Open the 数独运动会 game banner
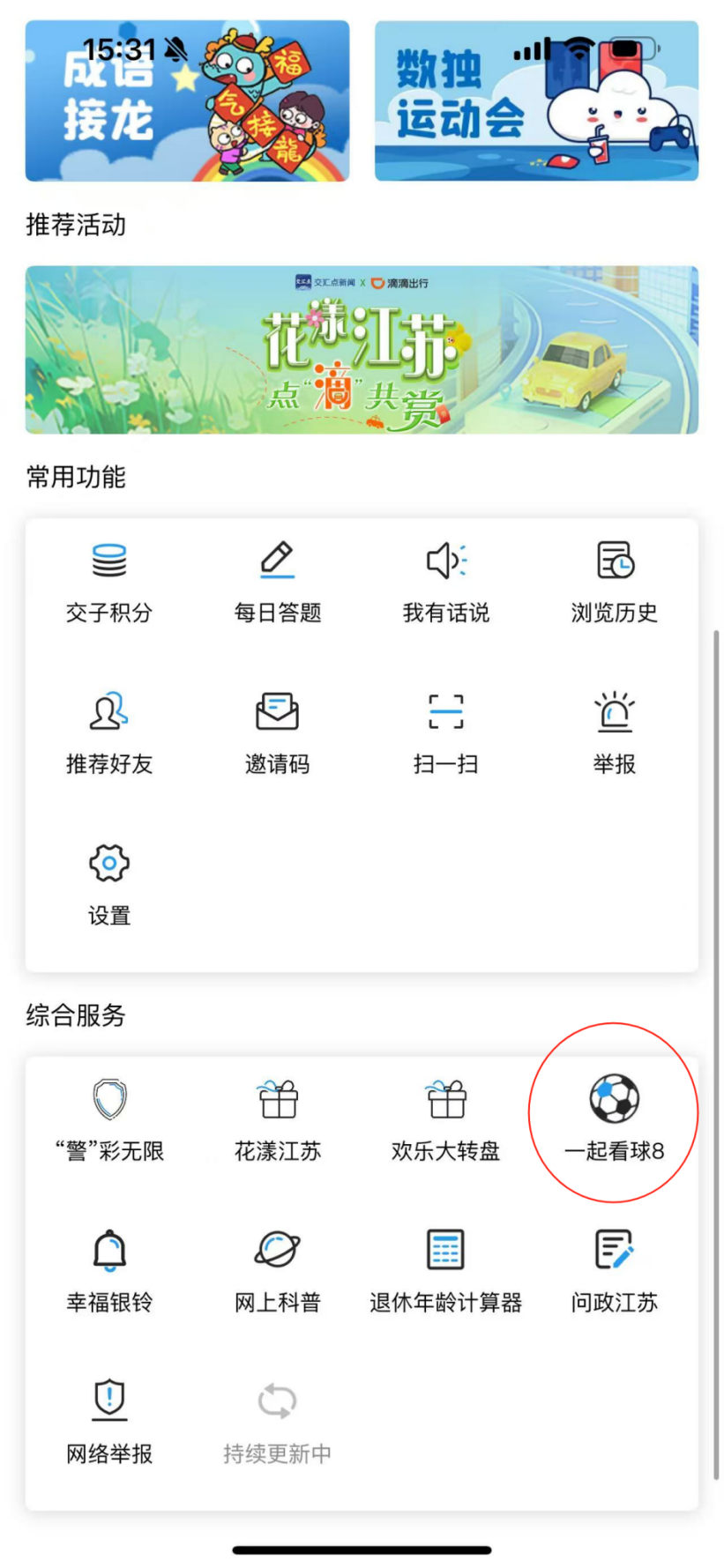The image size is (724, 1568). (x=536, y=101)
